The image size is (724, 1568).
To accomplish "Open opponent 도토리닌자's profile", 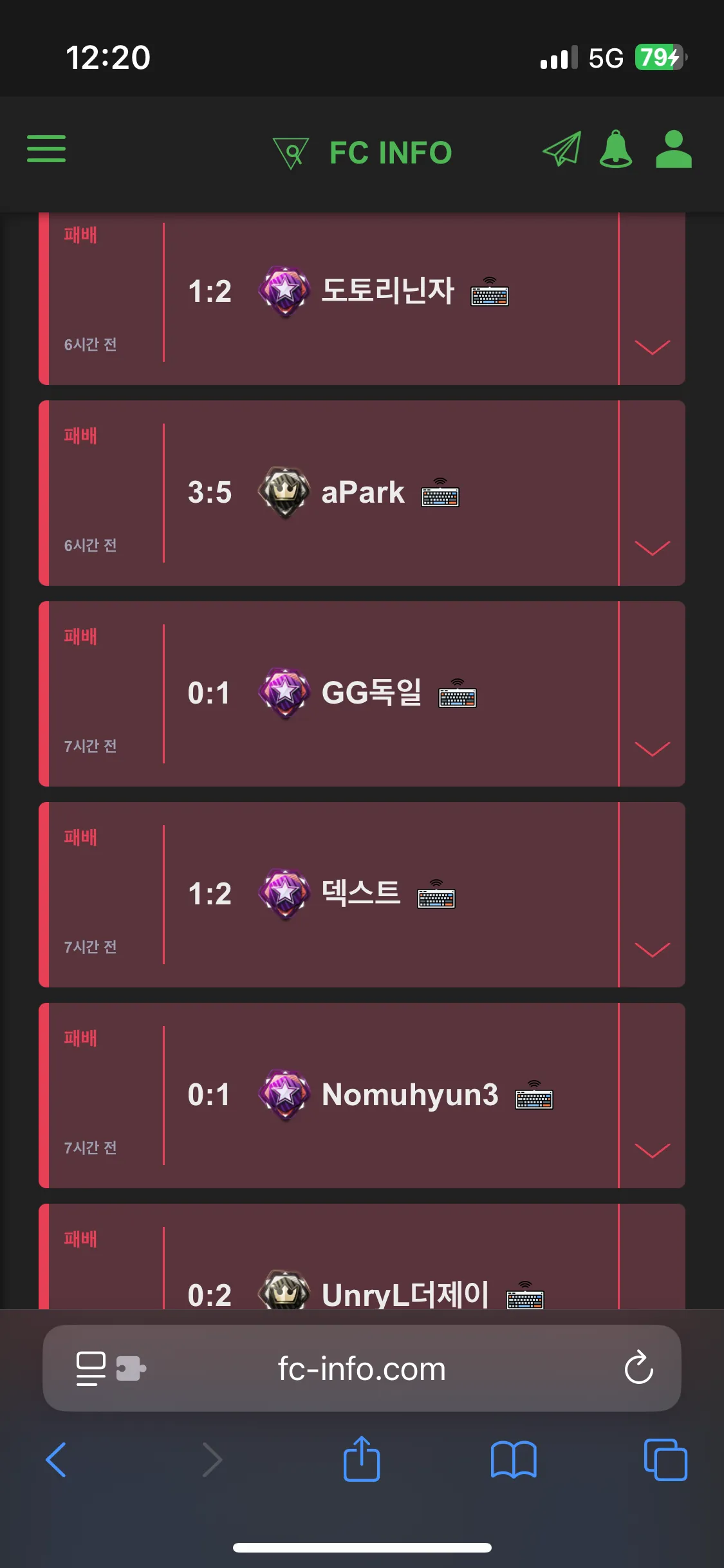I will coord(387,291).
